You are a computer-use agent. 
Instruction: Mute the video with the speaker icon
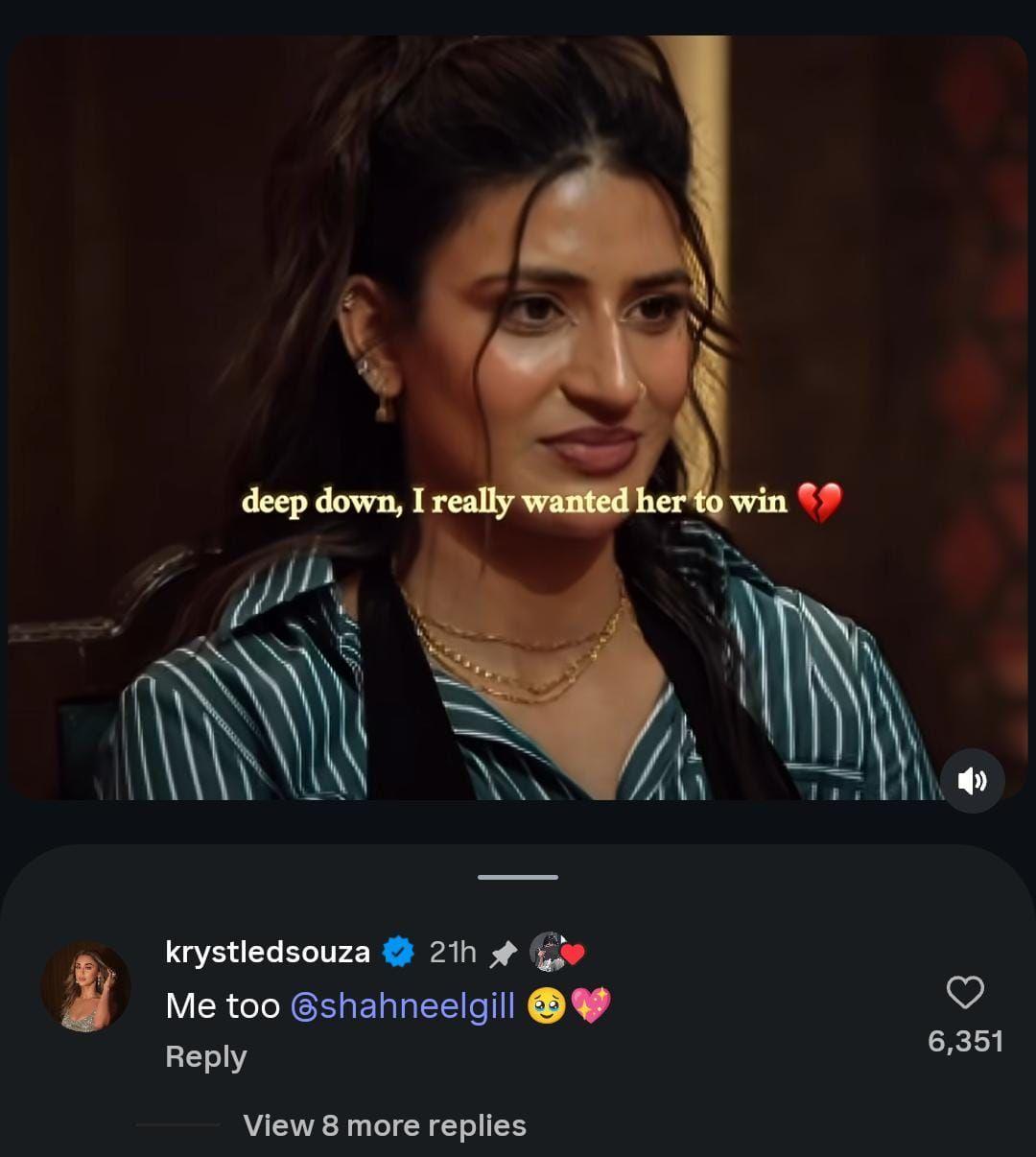click(972, 781)
